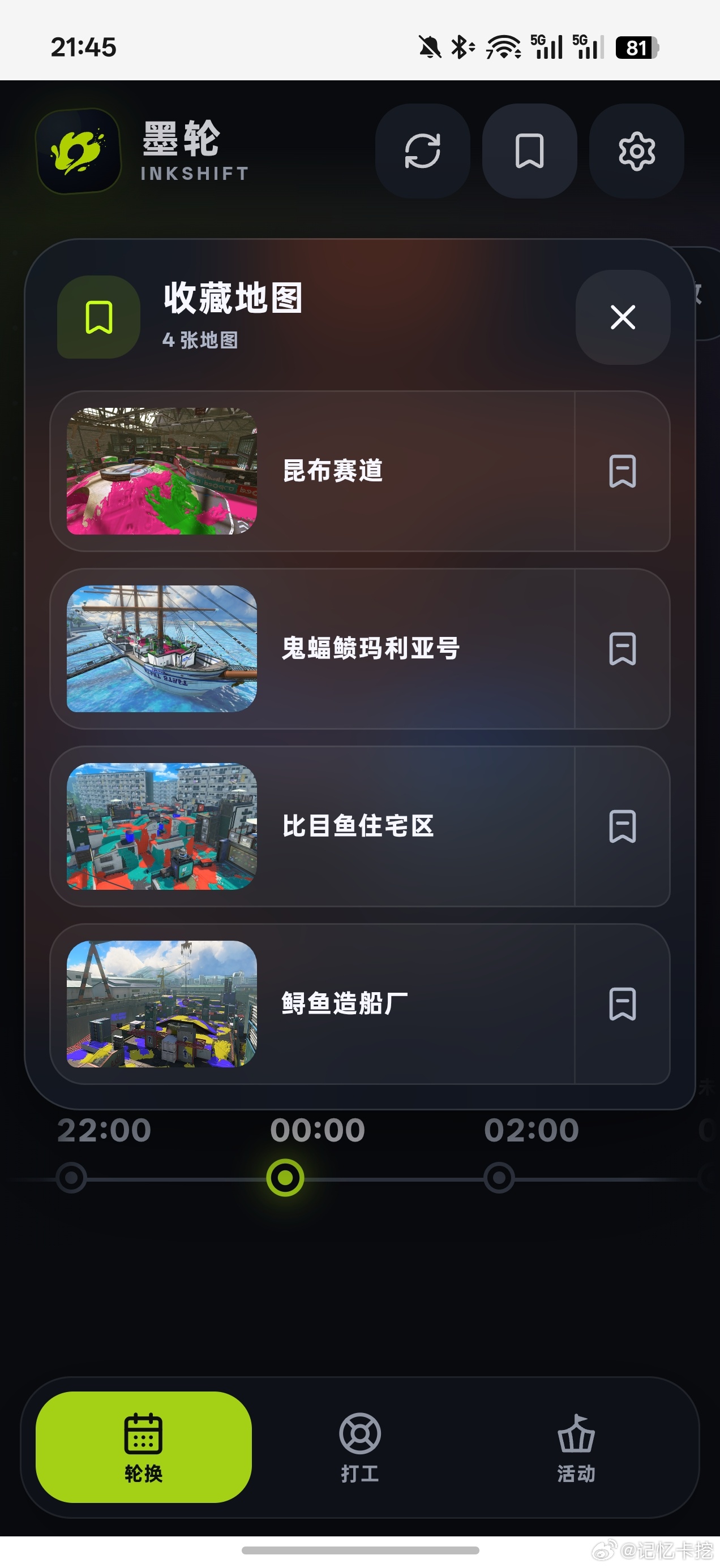
Task: Remove bookmark for 鲟鱼造船厂
Action: (x=623, y=1005)
